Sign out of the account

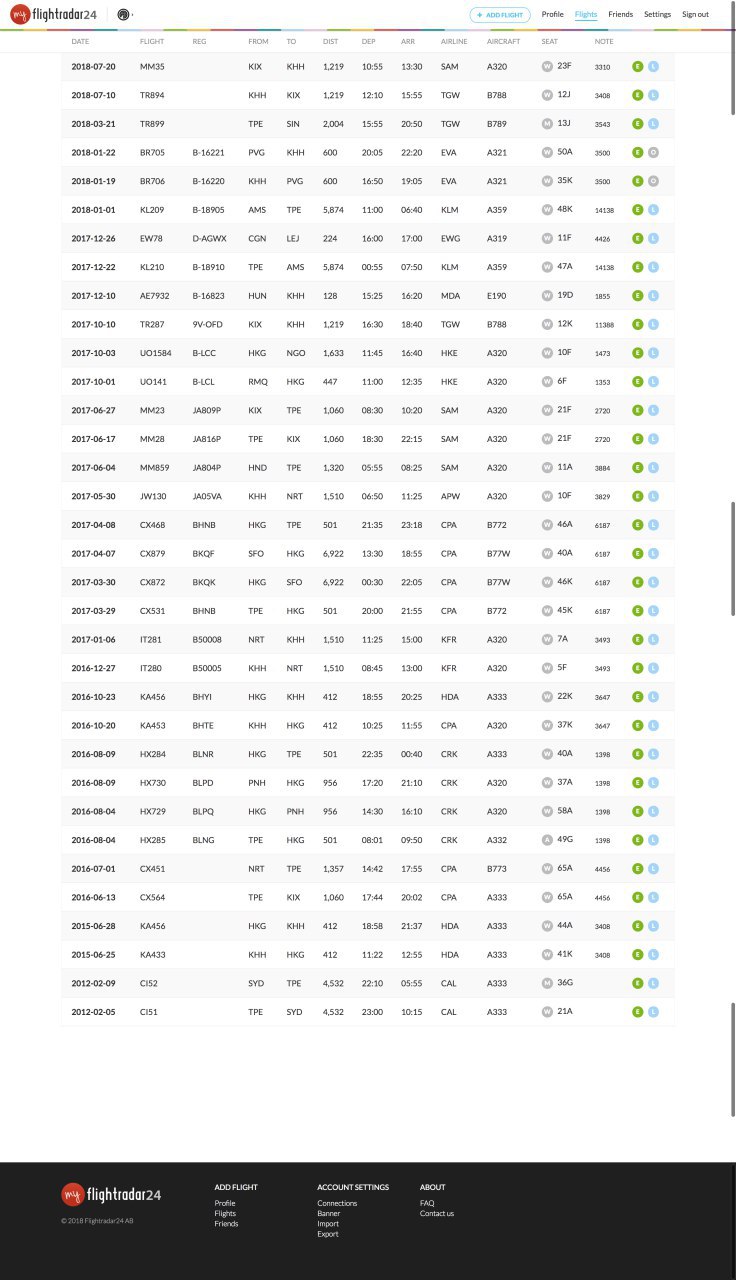tap(696, 15)
